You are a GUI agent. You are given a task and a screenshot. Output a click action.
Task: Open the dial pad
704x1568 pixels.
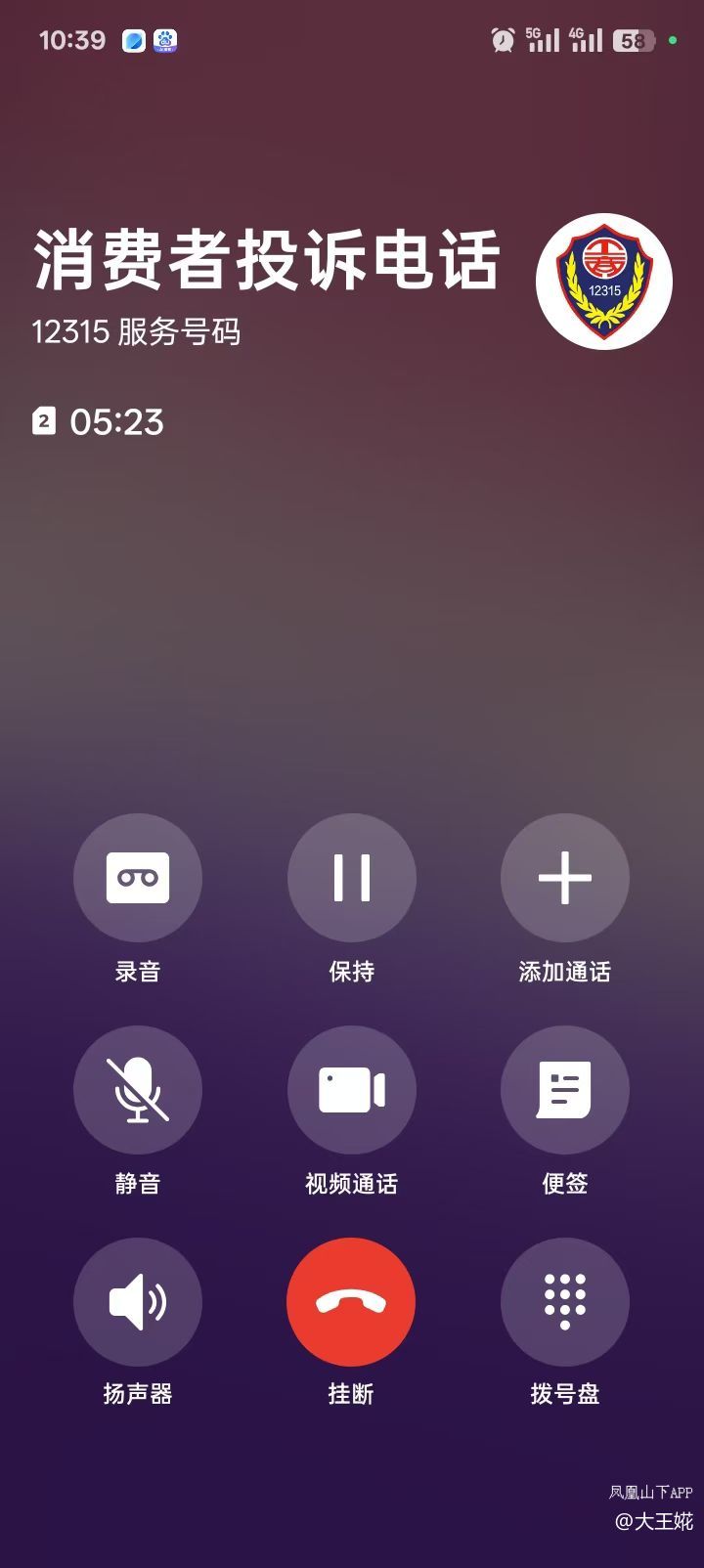pyautogui.click(x=564, y=1301)
